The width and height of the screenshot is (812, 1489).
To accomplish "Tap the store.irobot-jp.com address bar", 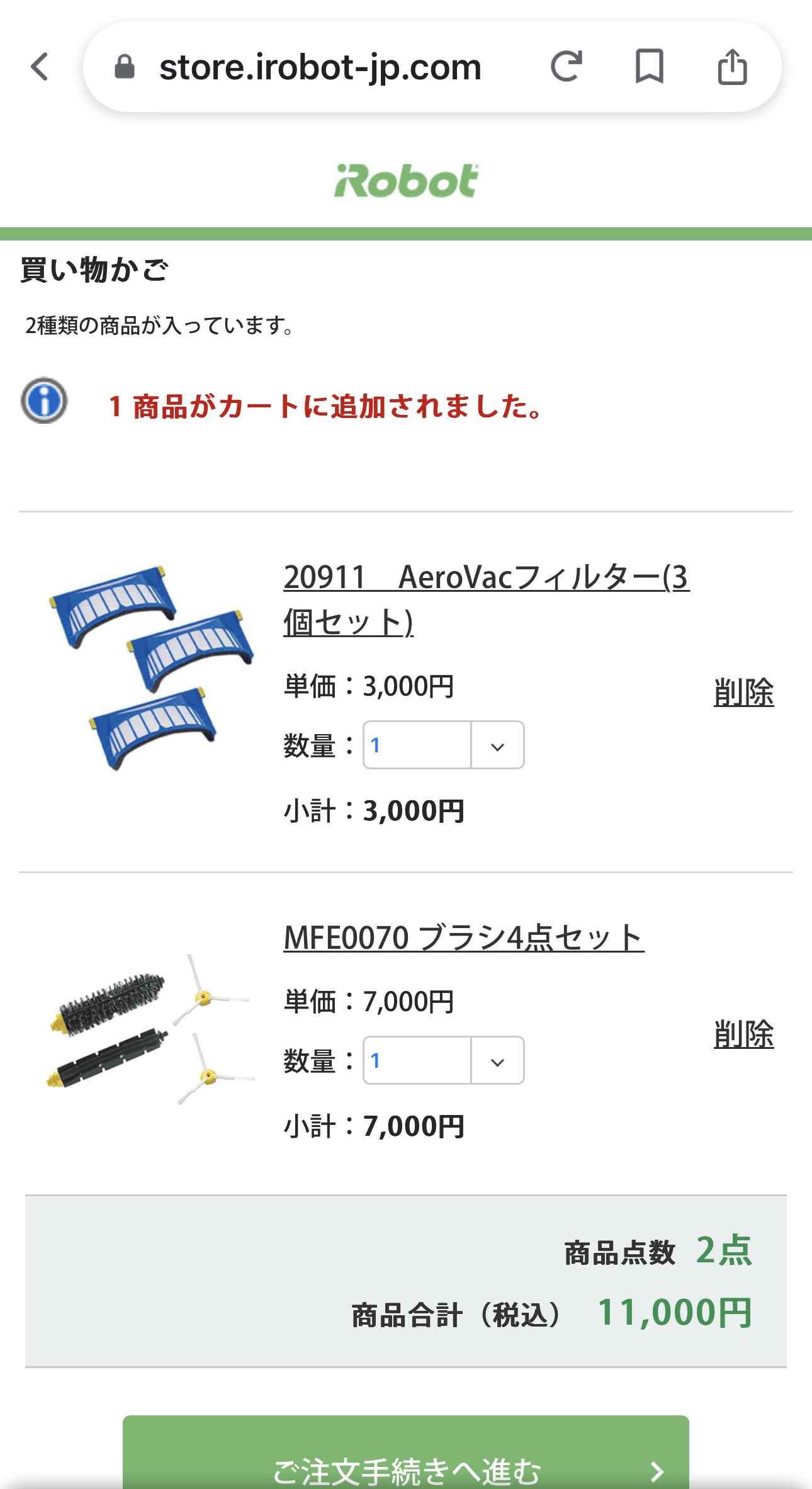I will coord(320,67).
